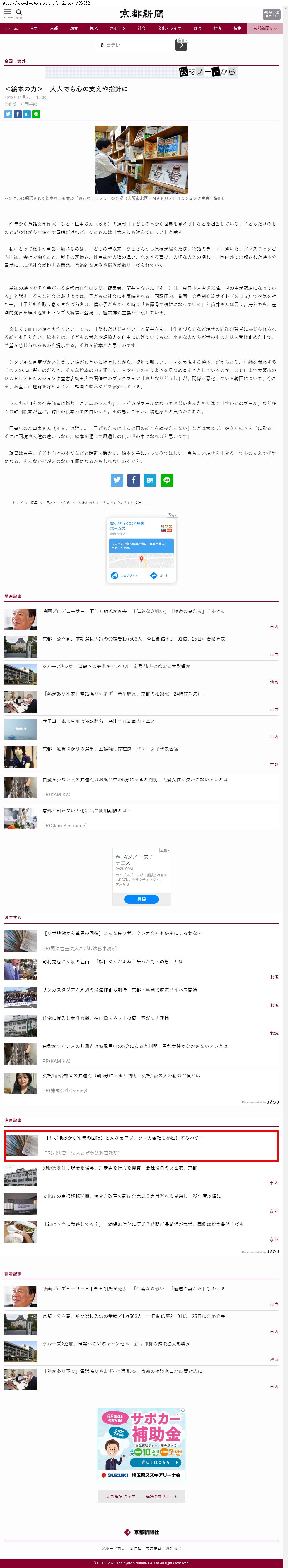This screenshot has width=288, height=1568.
Task: Tap the デジタル版ログイン button
Action: point(271,13)
